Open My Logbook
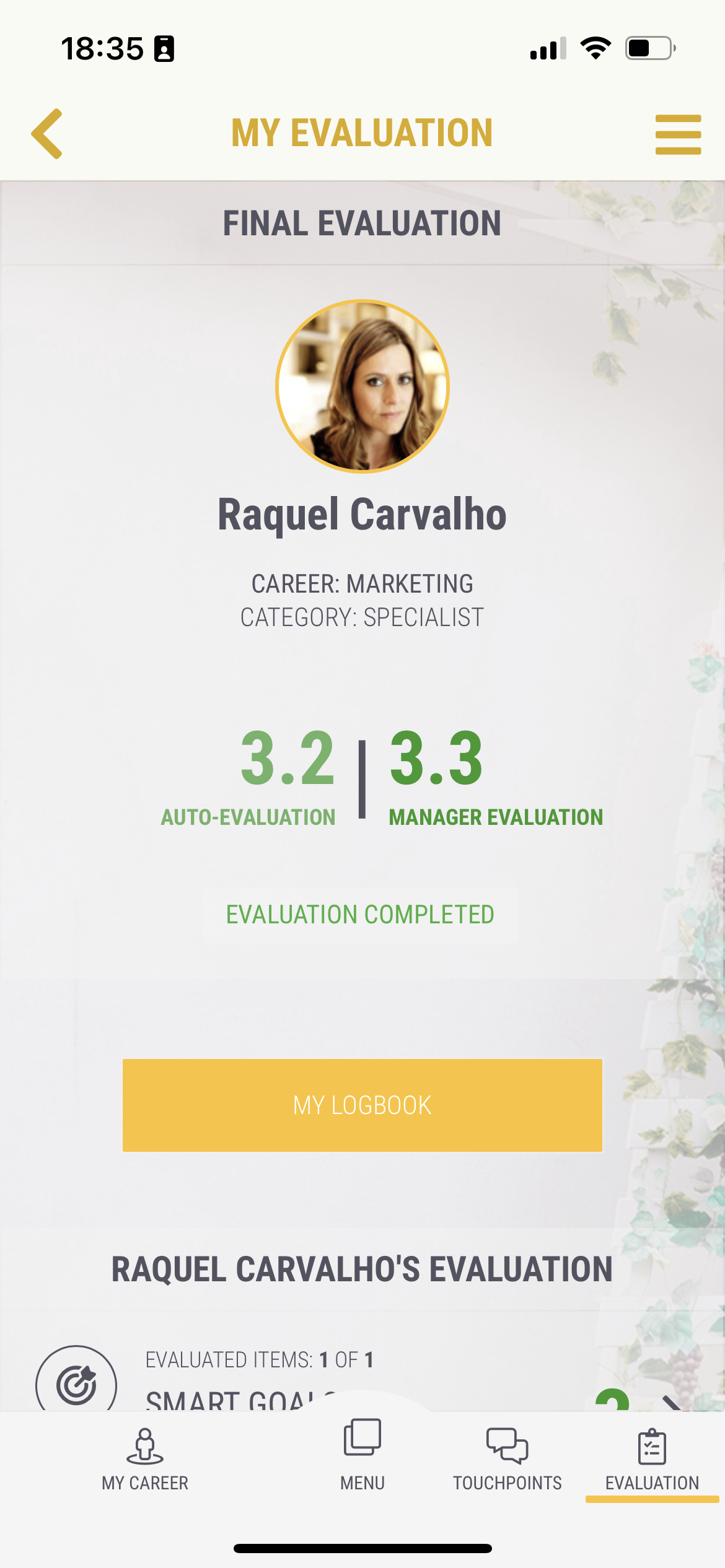This screenshot has height=1568, width=725. [x=362, y=1105]
